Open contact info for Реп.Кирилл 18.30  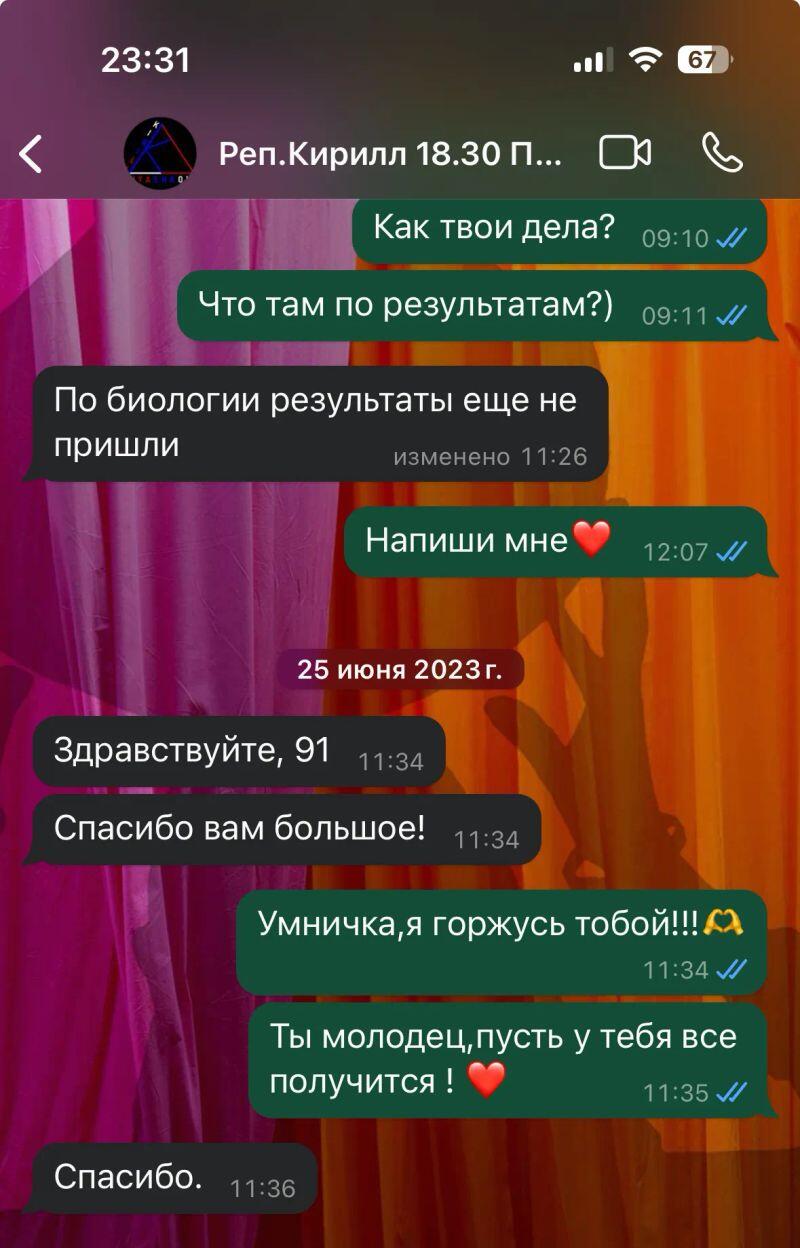click(x=390, y=154)
